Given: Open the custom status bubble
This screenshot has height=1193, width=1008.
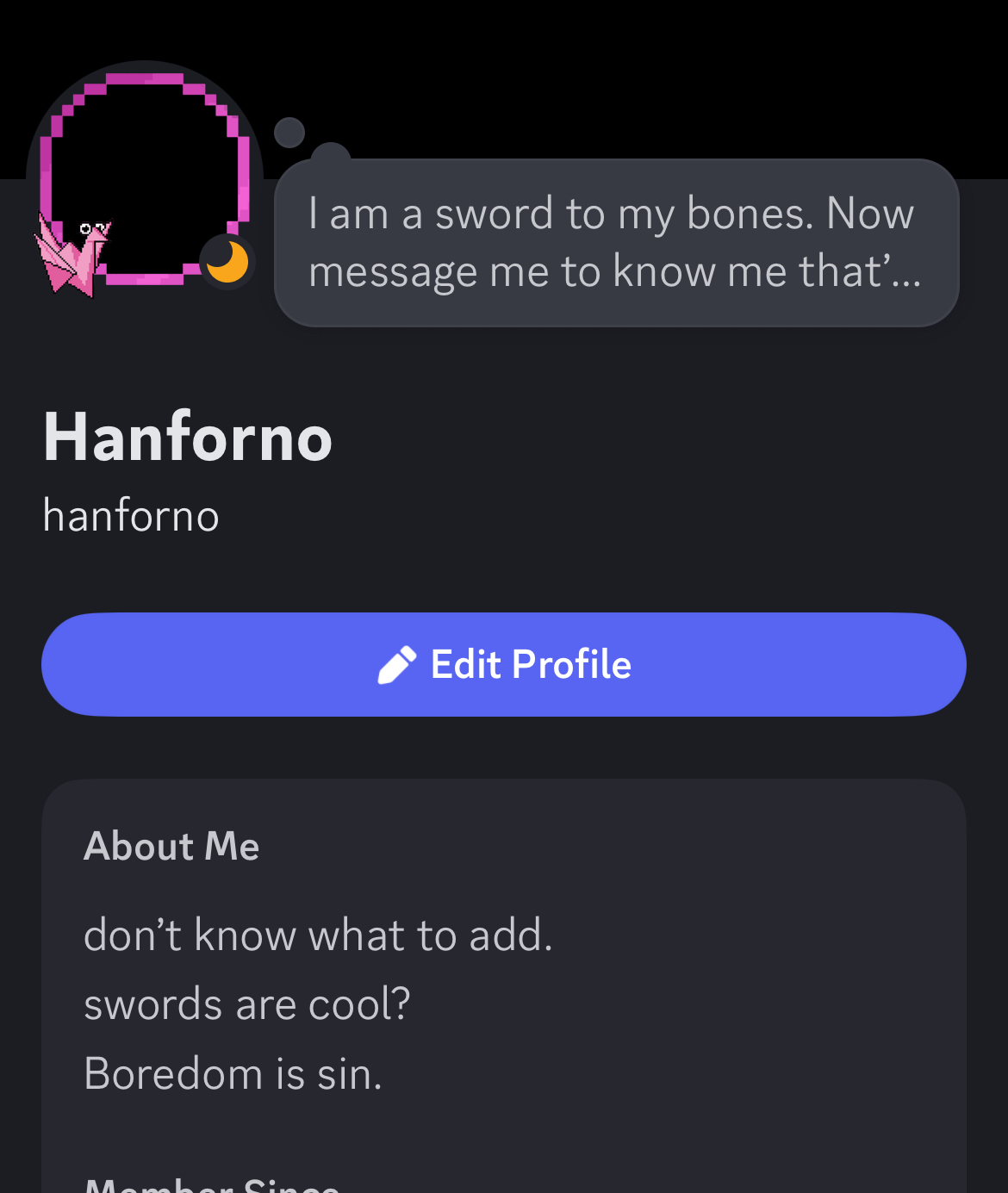Looking at the screenshot, I should coord(616,242).
